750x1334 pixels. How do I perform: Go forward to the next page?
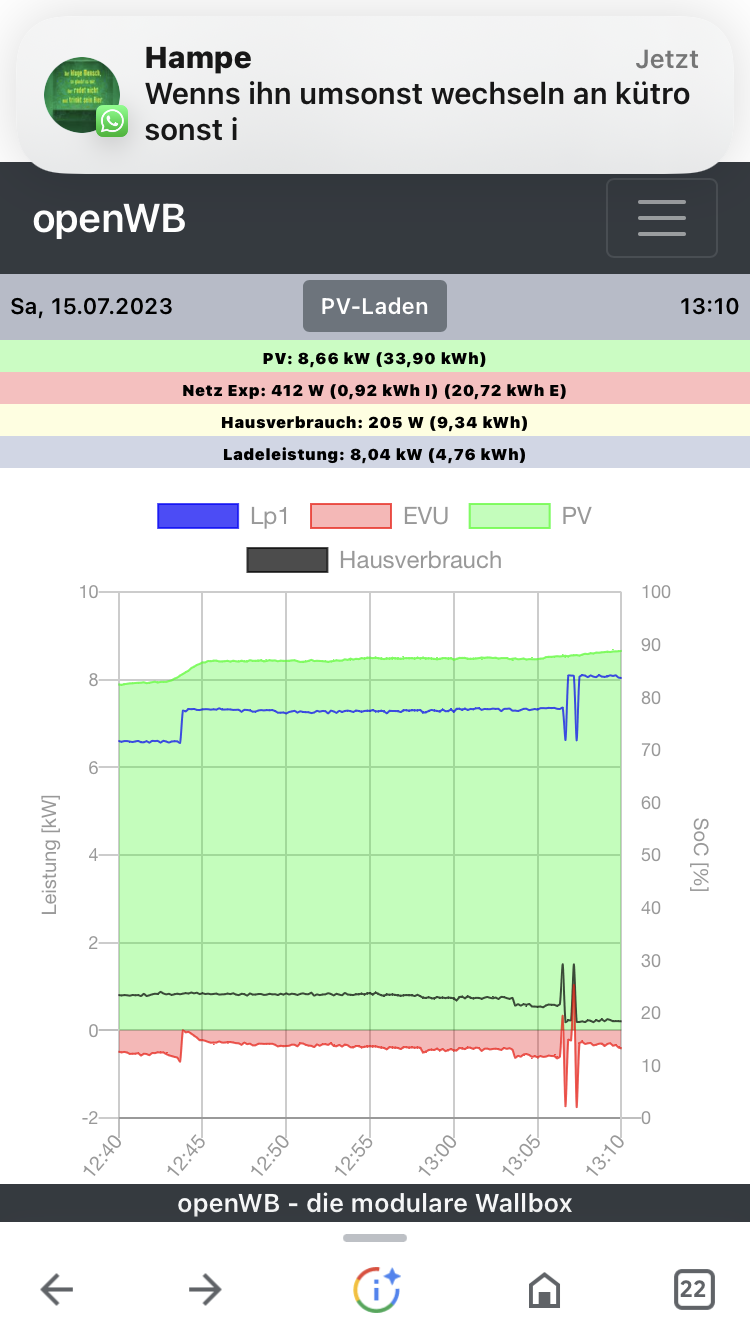pyautogui.click(x=205, y=1290)
